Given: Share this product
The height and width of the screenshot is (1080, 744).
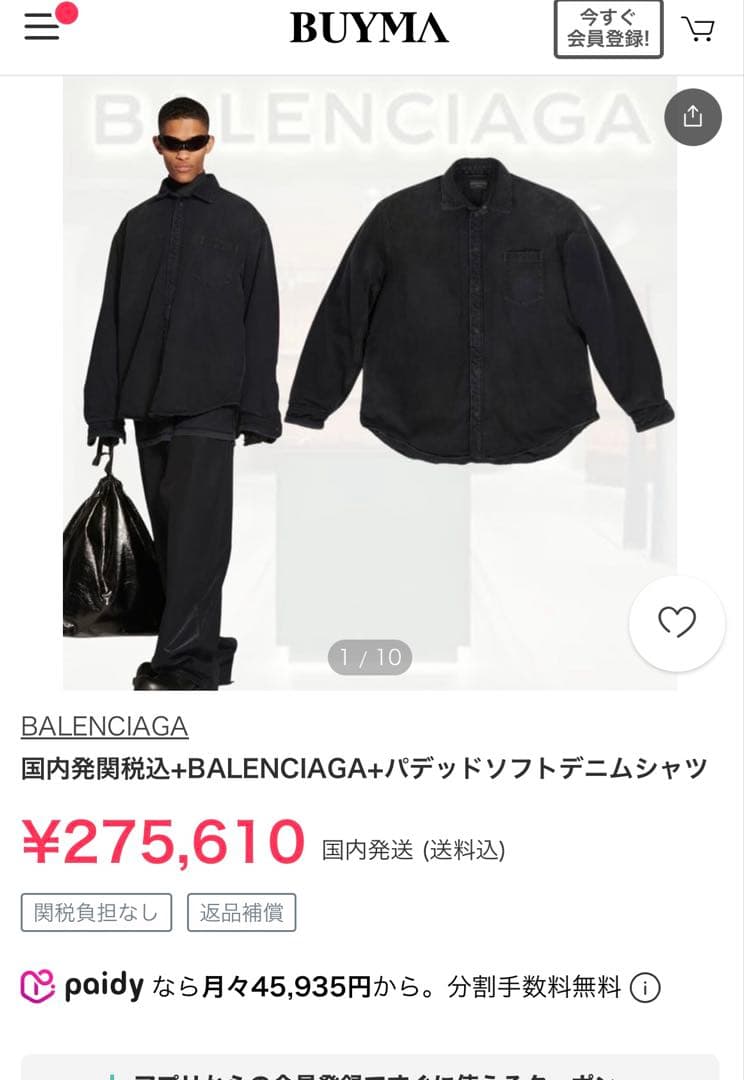Looking at the screenshot, I should (x=692, y=117).
